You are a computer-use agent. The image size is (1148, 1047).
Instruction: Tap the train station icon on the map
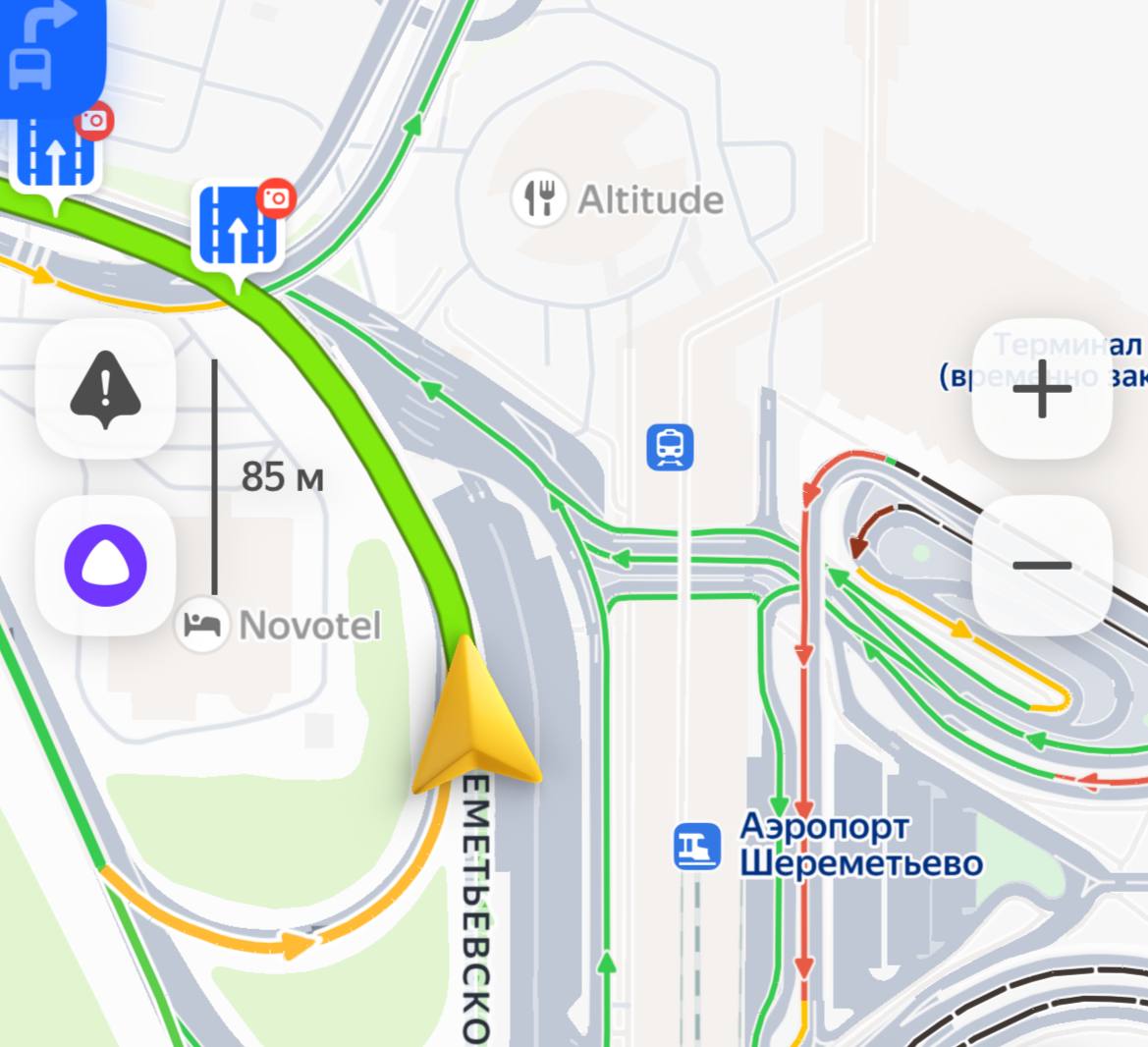coord(671,447)
